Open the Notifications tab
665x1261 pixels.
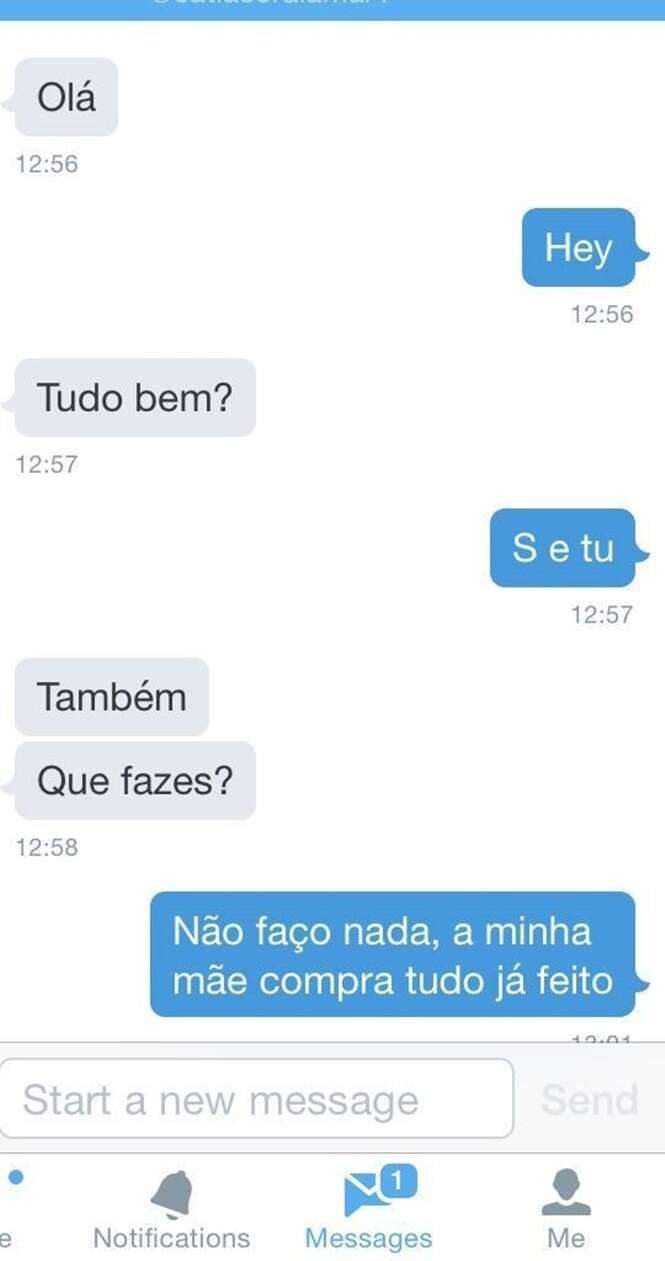pos(171,1209)
